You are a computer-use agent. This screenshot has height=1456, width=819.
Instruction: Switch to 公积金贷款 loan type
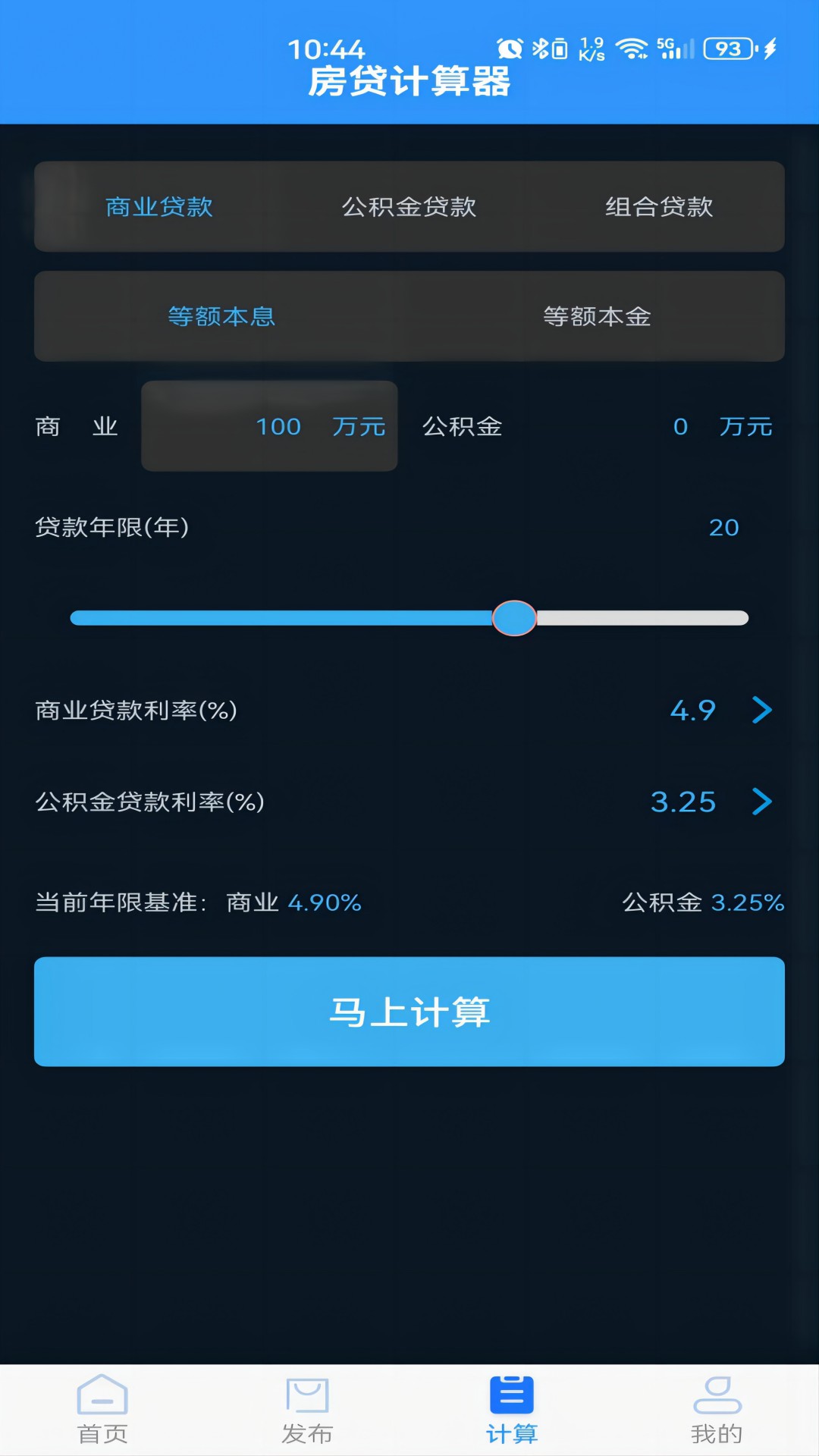tap(409, 207)
